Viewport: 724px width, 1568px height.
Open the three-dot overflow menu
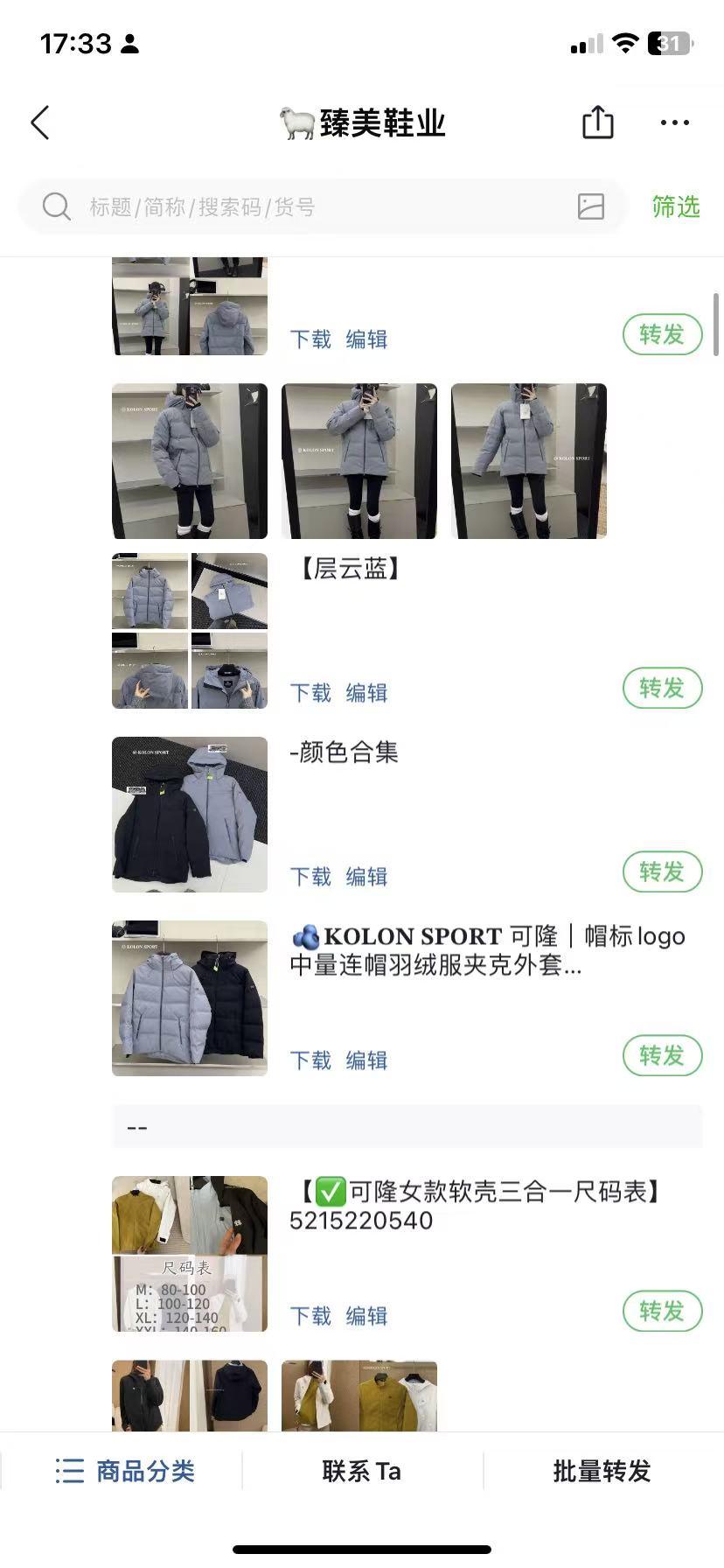click(x=674, y=122)
